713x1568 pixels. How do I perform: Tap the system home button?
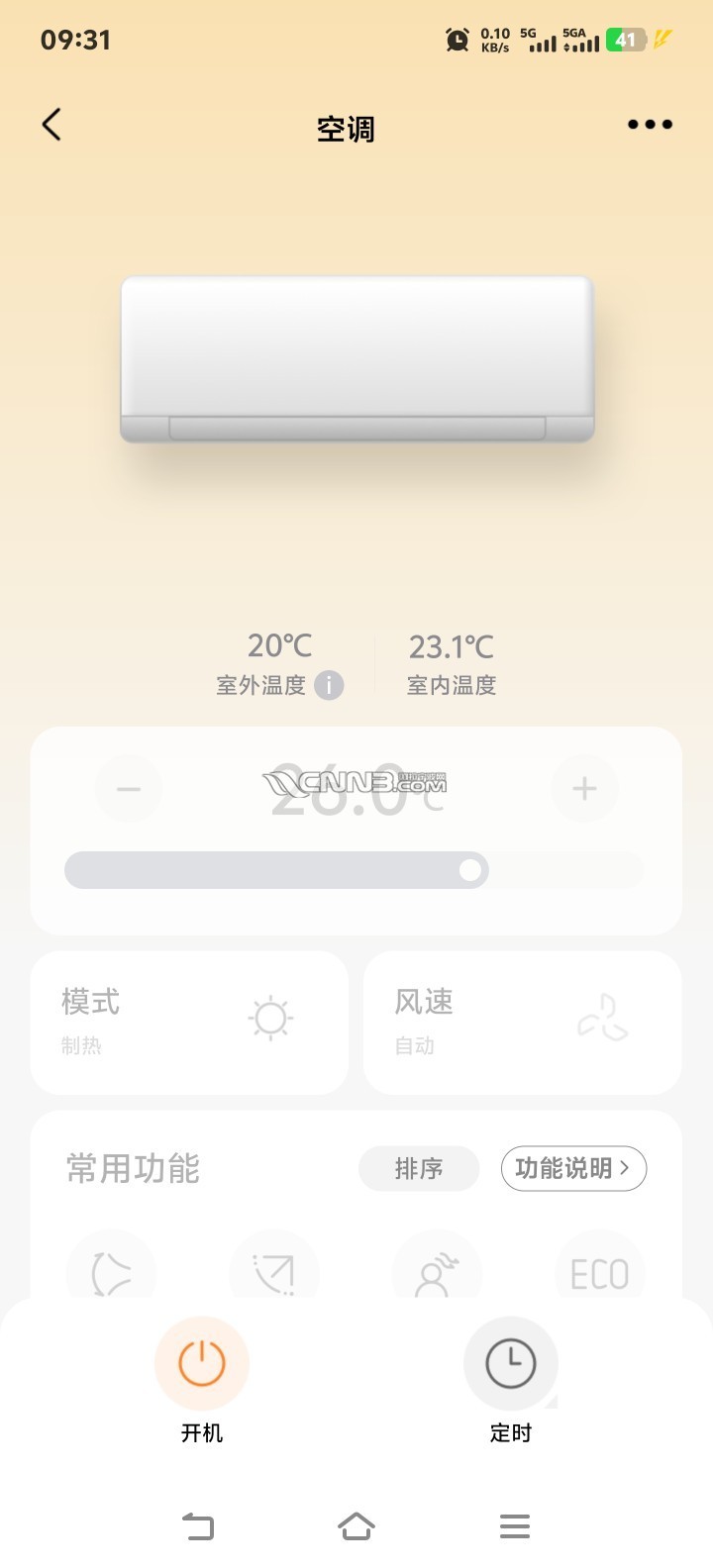coord(356,1525)
